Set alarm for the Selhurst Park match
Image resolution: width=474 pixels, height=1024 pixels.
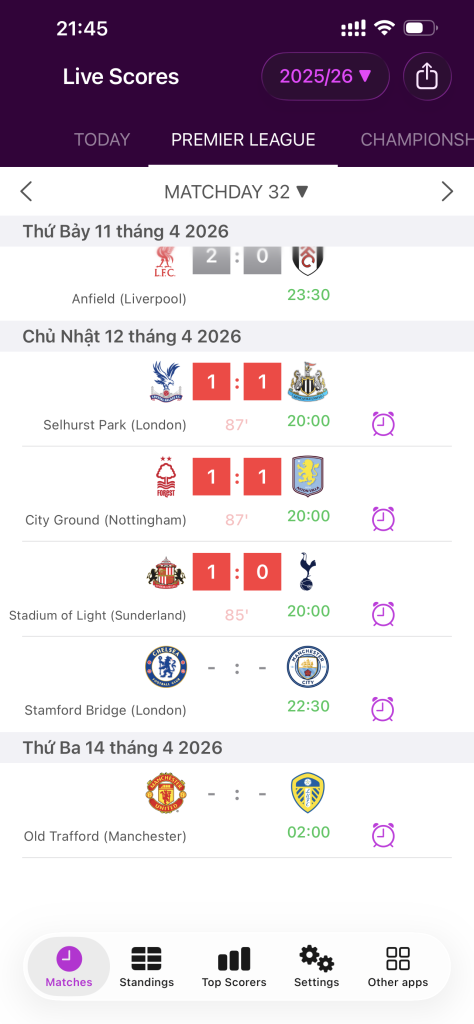coord(383,424)
